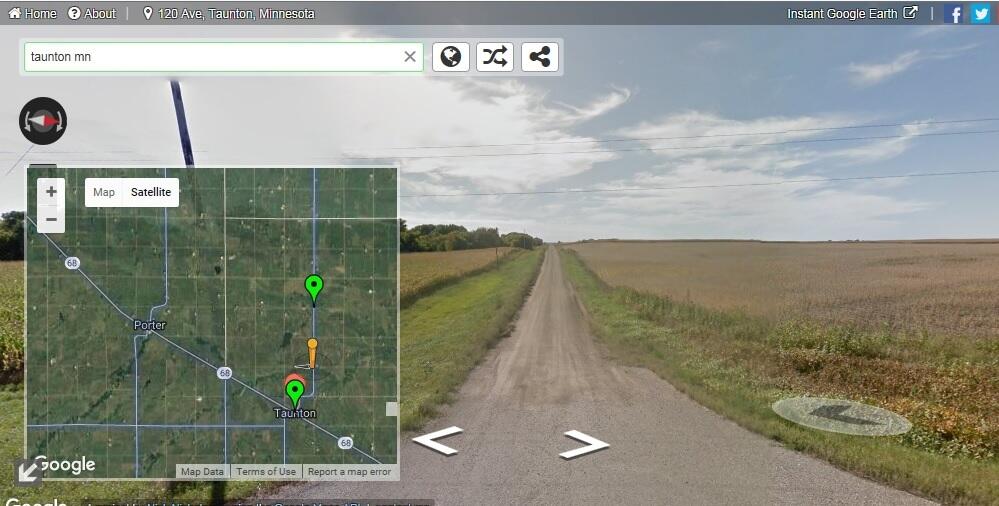
Task: Tap the compass control
Action: [x=43, y=120]
